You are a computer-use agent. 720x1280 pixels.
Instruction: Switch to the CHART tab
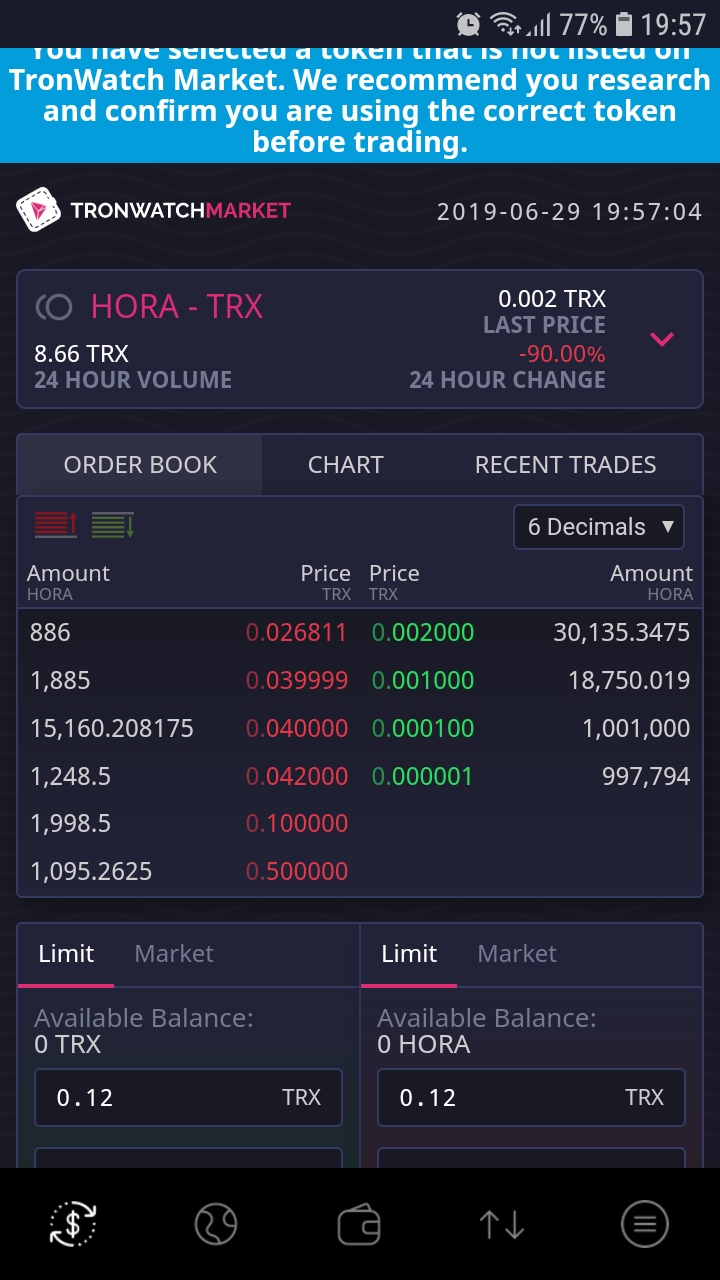coord(346,465)
